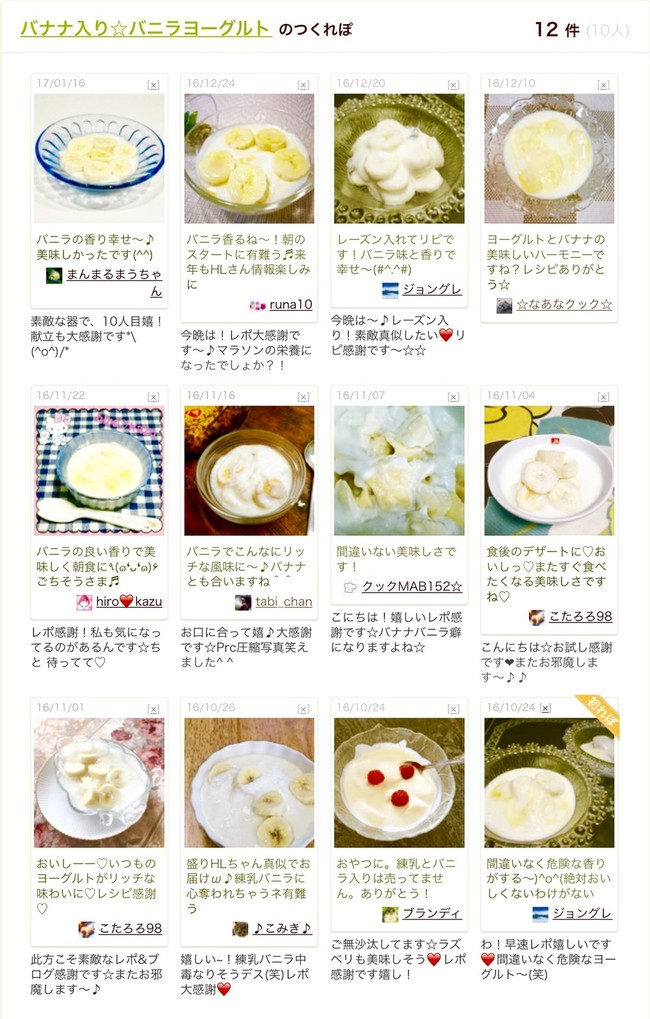This screenshot has height=1019, width=650.
Task: Open the 17/01/16 yogurt photo in blue bowl
Action: (99, 159)
